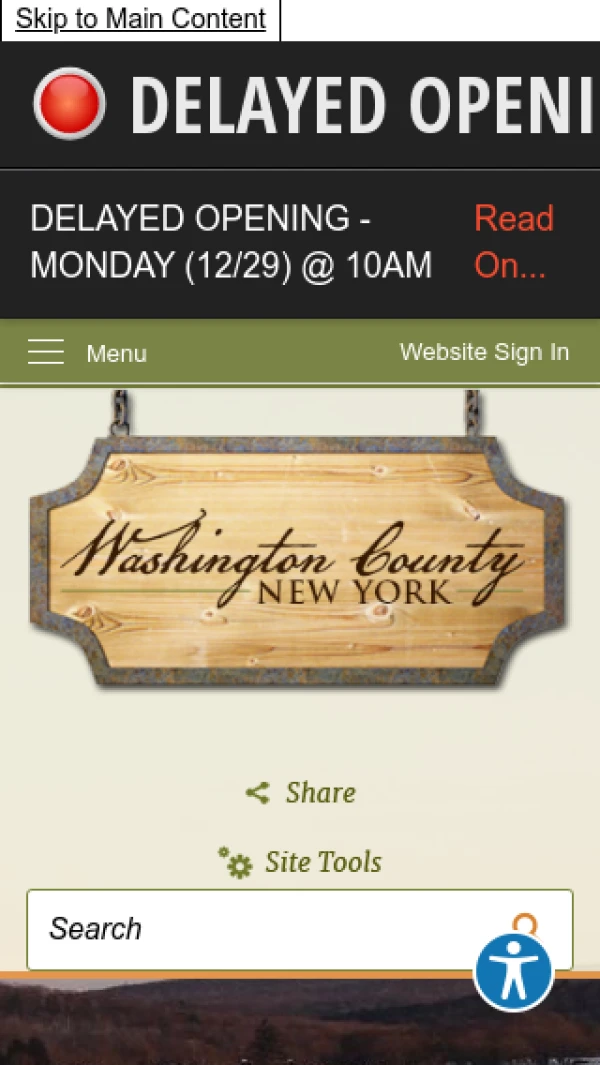Expand Site Tools
This screenshot has height=1065, width=600.
pyautogui.click(x=301, y=862)
